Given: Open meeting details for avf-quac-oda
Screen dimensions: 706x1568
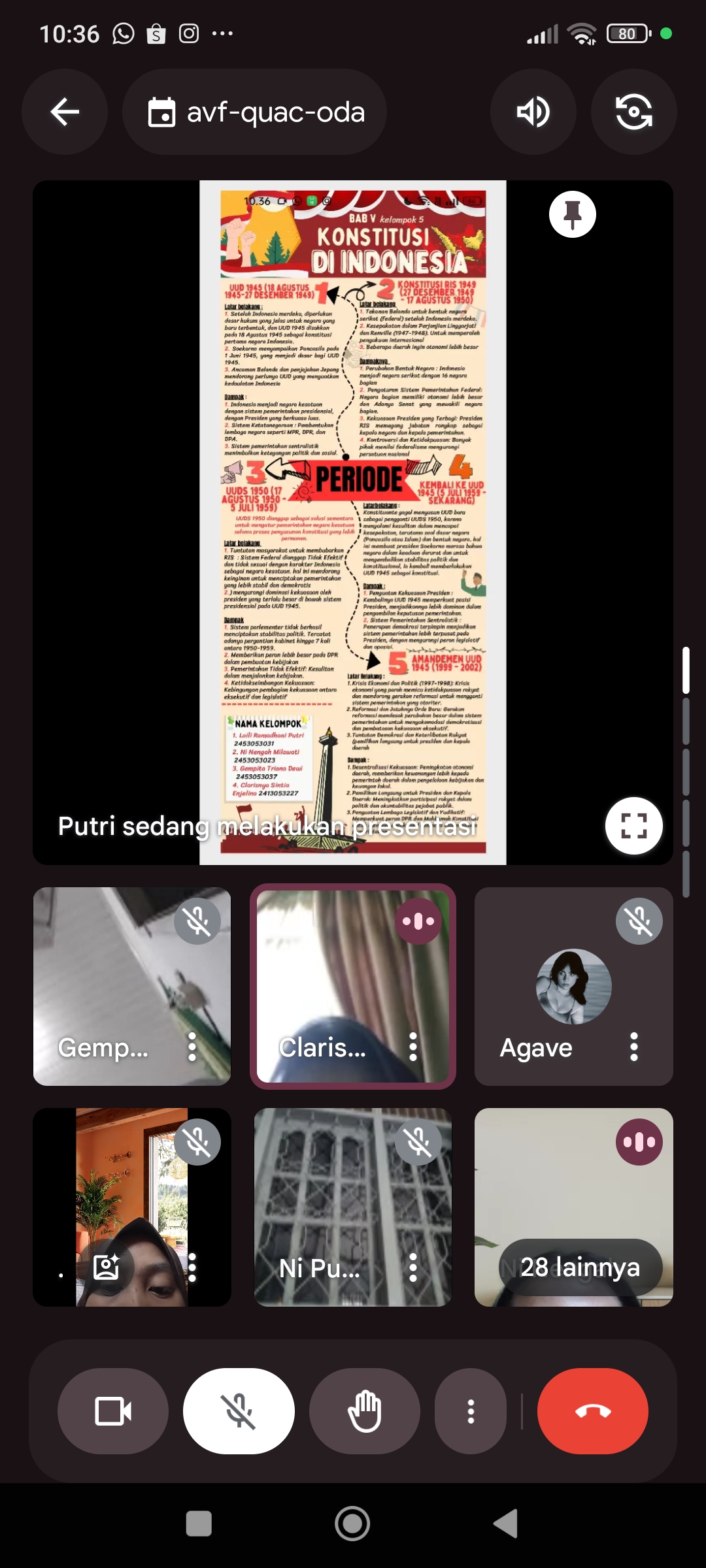Looking at the screenshot, I should (255, 112).
